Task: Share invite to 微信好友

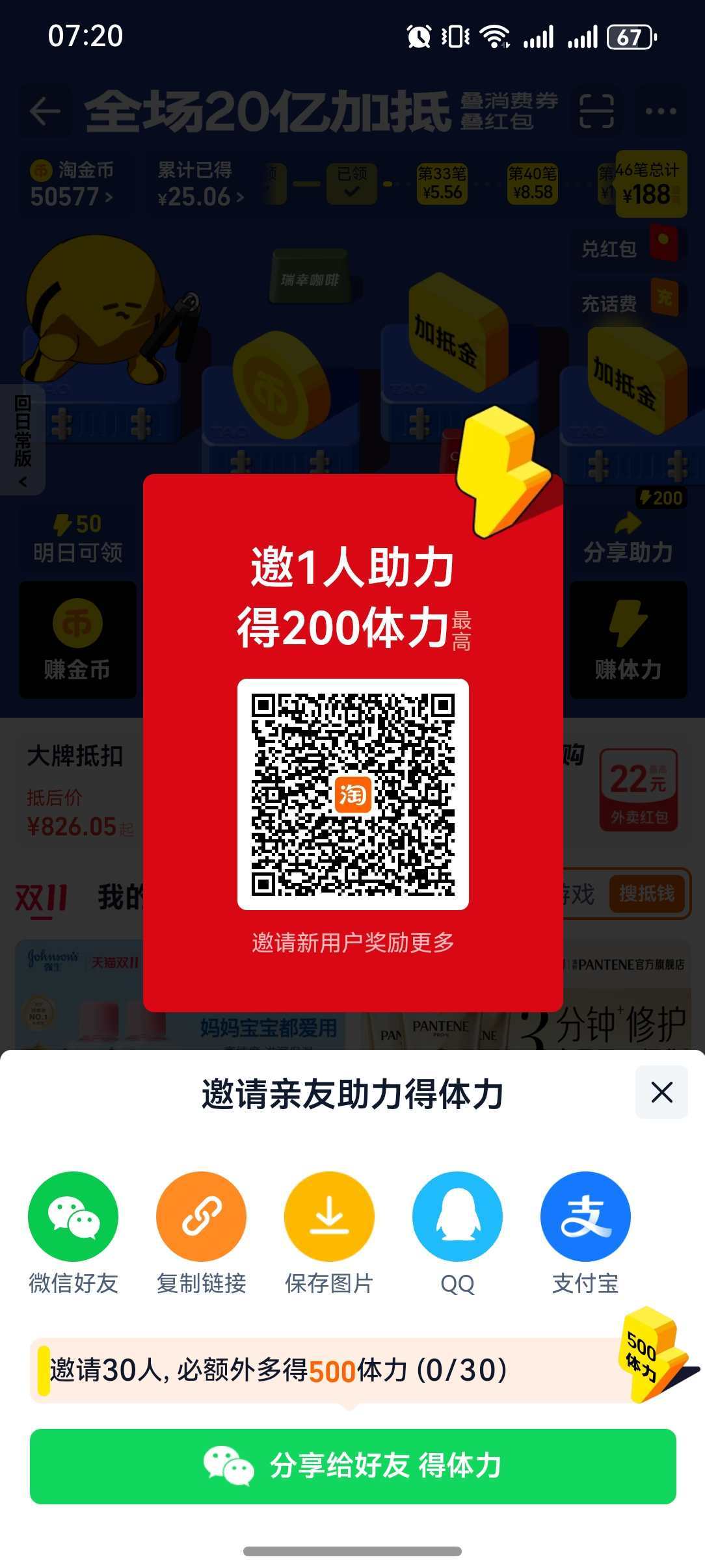Action: 73,1216
